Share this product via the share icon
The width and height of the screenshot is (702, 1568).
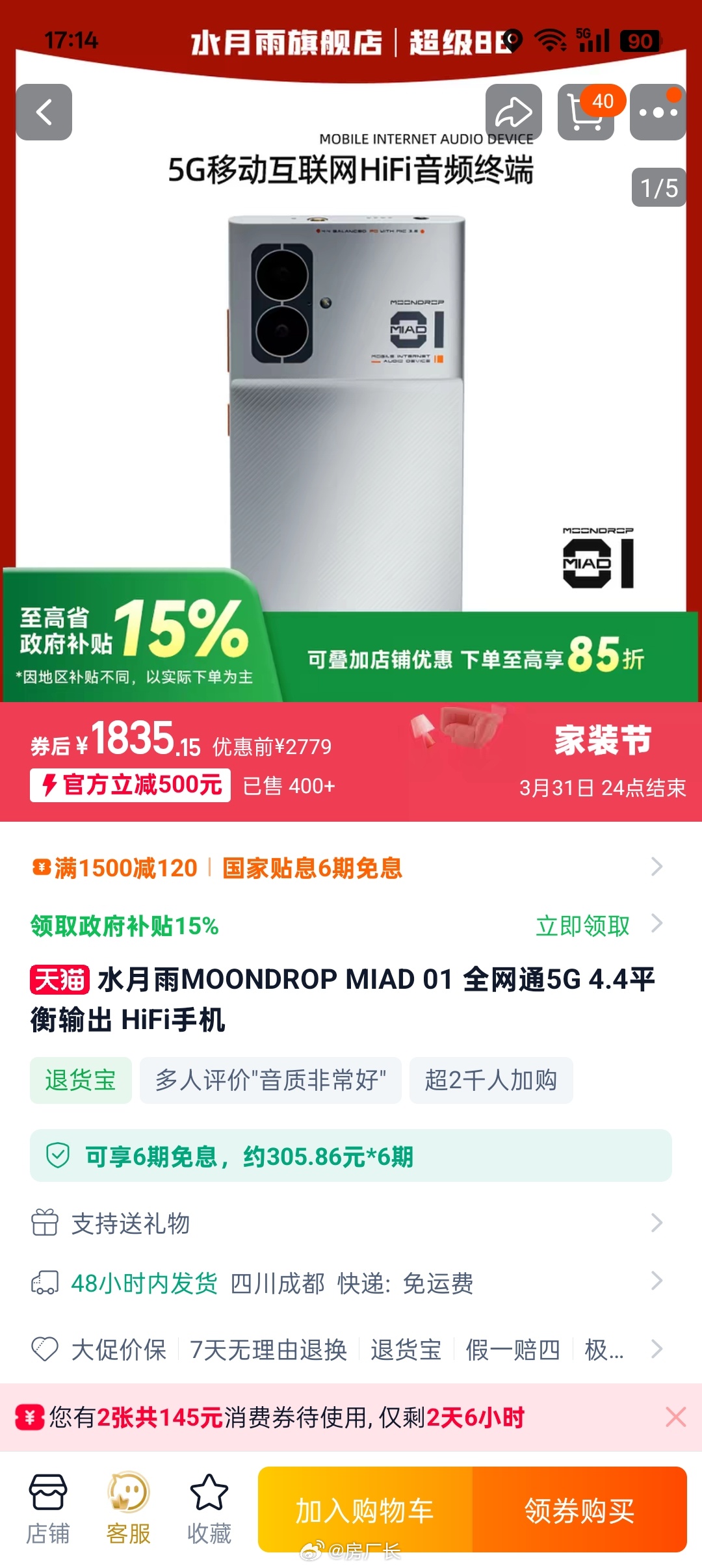point(513,112)
